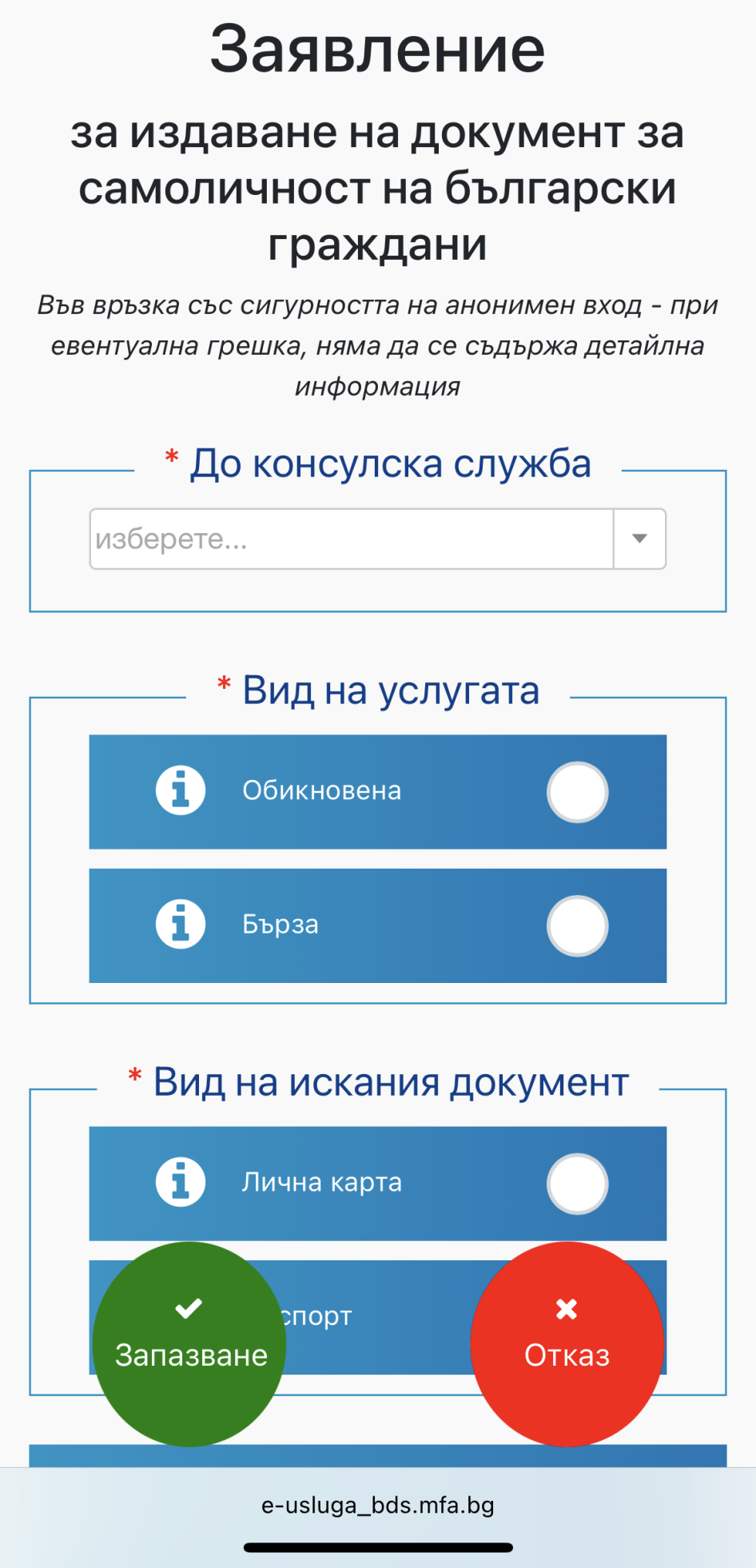
Task: Cancel with the red Отказ button
Action: click(x=567, y=1343)
